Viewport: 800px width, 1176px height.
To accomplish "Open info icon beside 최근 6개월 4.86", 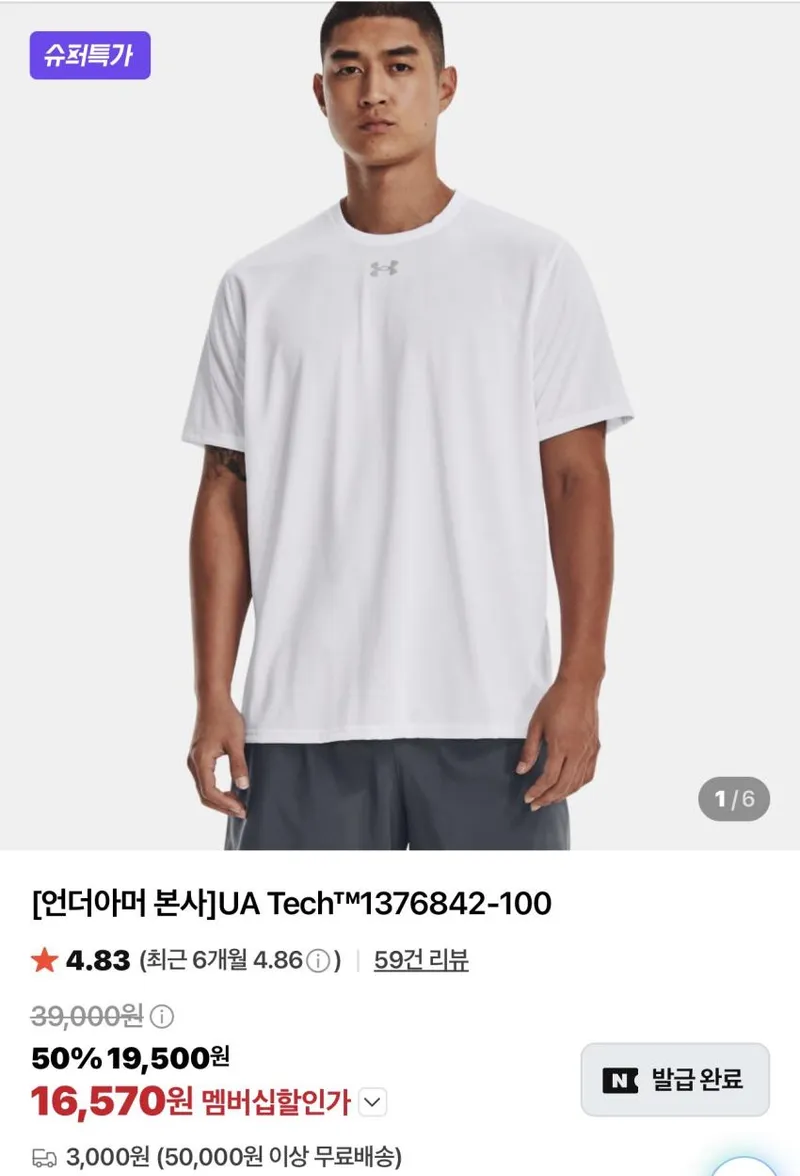I will tap(319, 961).
